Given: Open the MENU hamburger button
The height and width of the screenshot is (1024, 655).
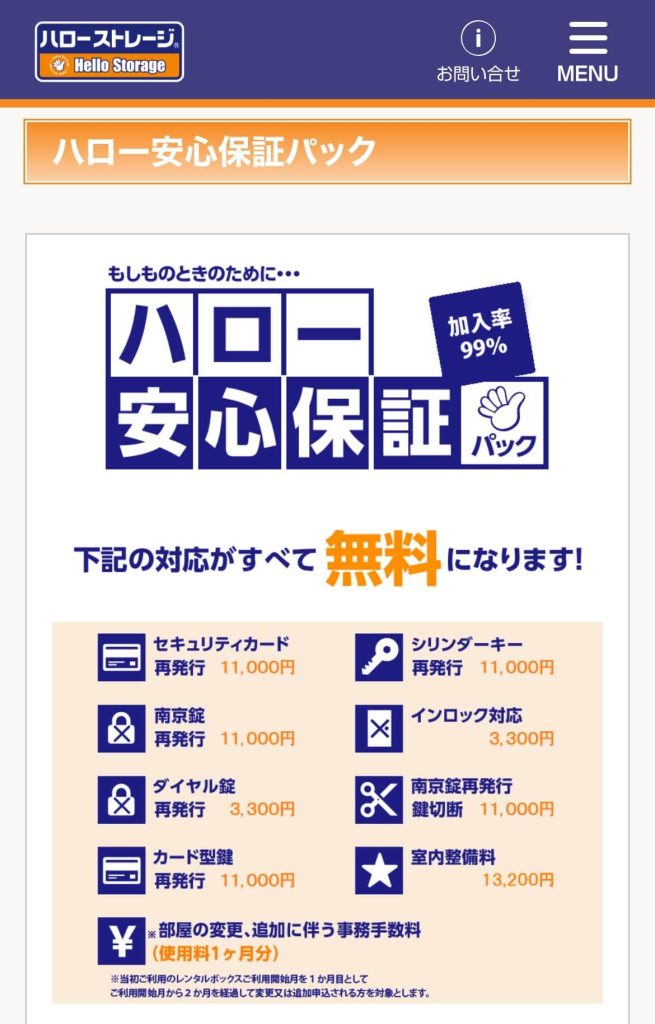Looking at the screenshot, I should tap(587, 52).
